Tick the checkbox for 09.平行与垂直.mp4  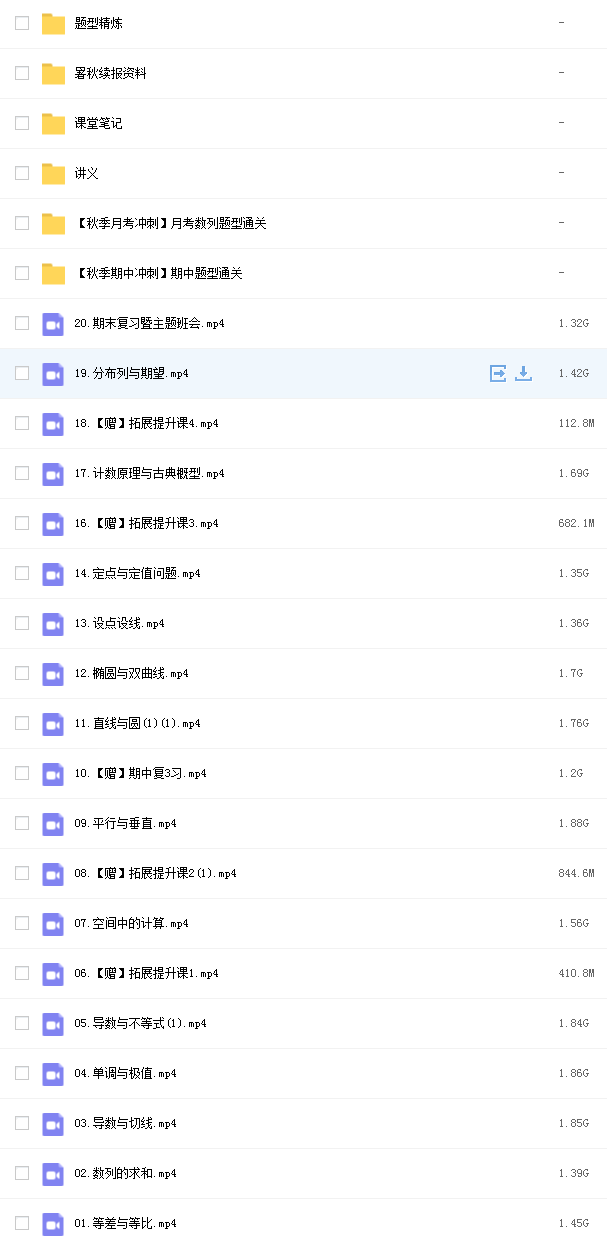pyautogui.click(x=22, y=823)
